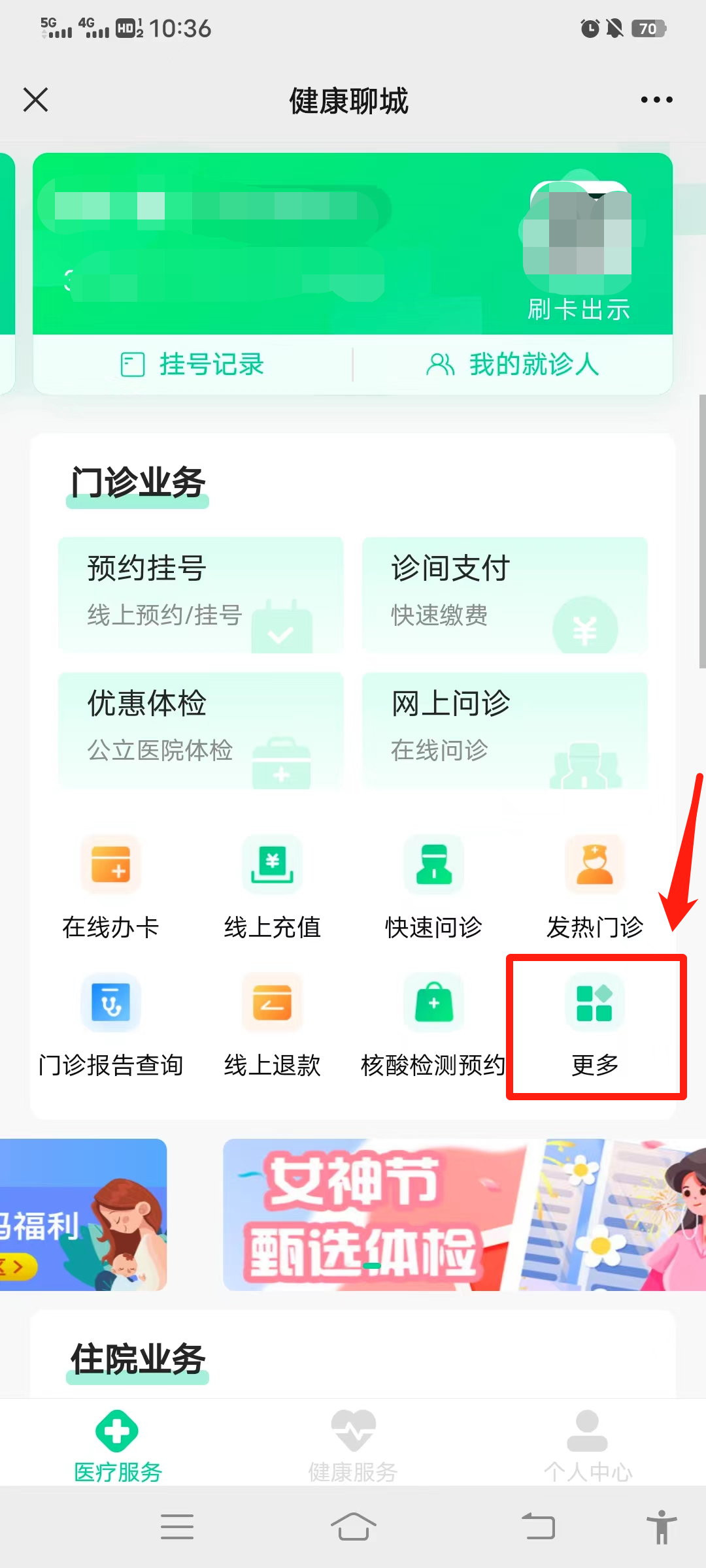Show the card via 刷卡出示
Viewport: 706px width, 1568px height.
tap(578, 308)
